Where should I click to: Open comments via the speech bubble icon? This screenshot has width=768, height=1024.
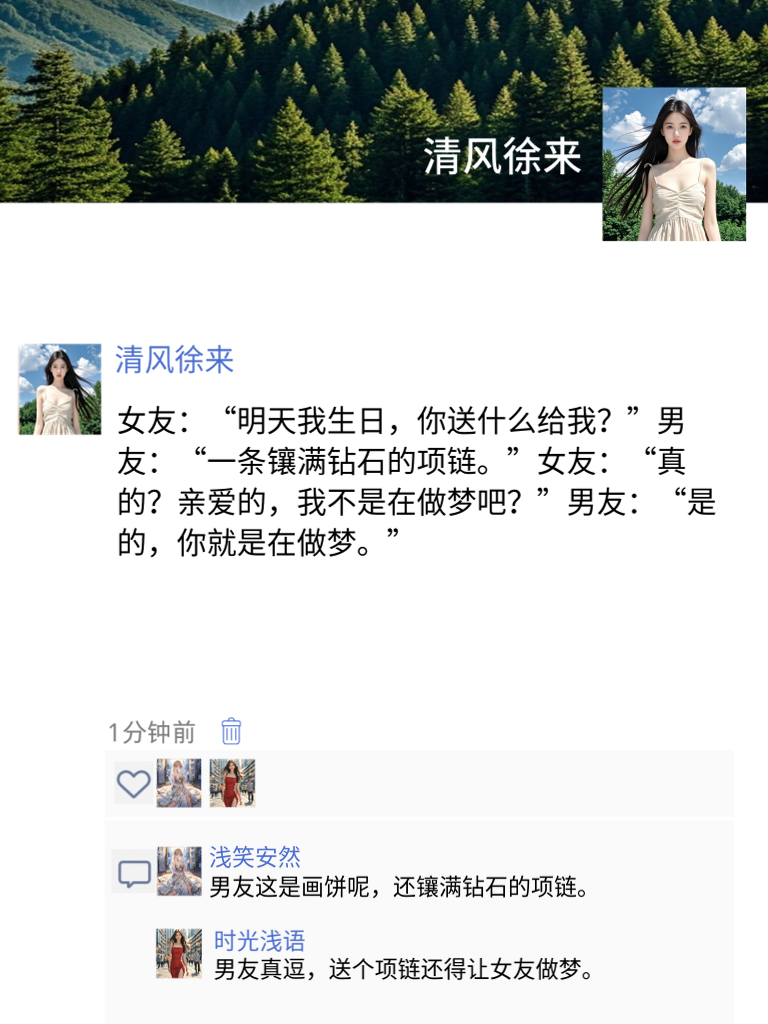pyautogui.click(x=131, y=873)
